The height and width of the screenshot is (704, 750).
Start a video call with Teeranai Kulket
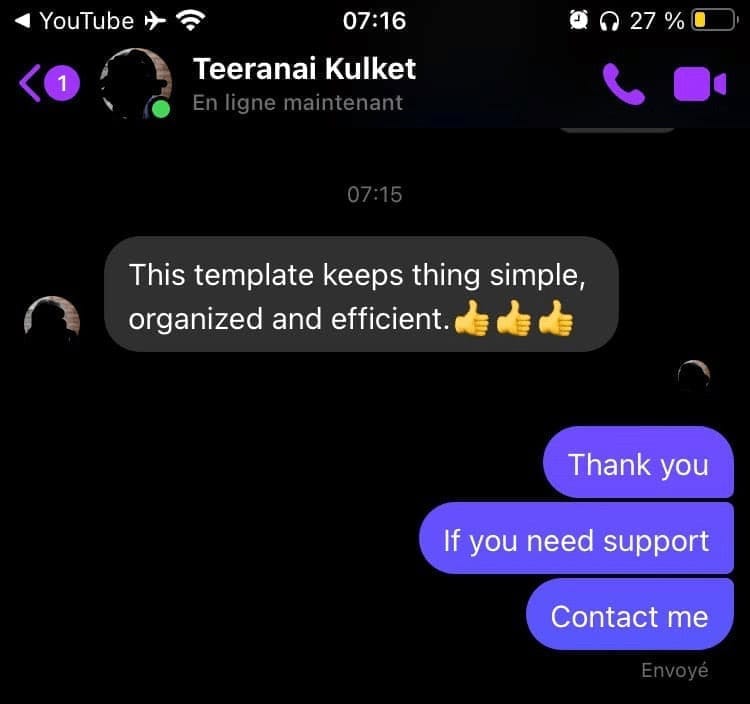coord(699,85)
